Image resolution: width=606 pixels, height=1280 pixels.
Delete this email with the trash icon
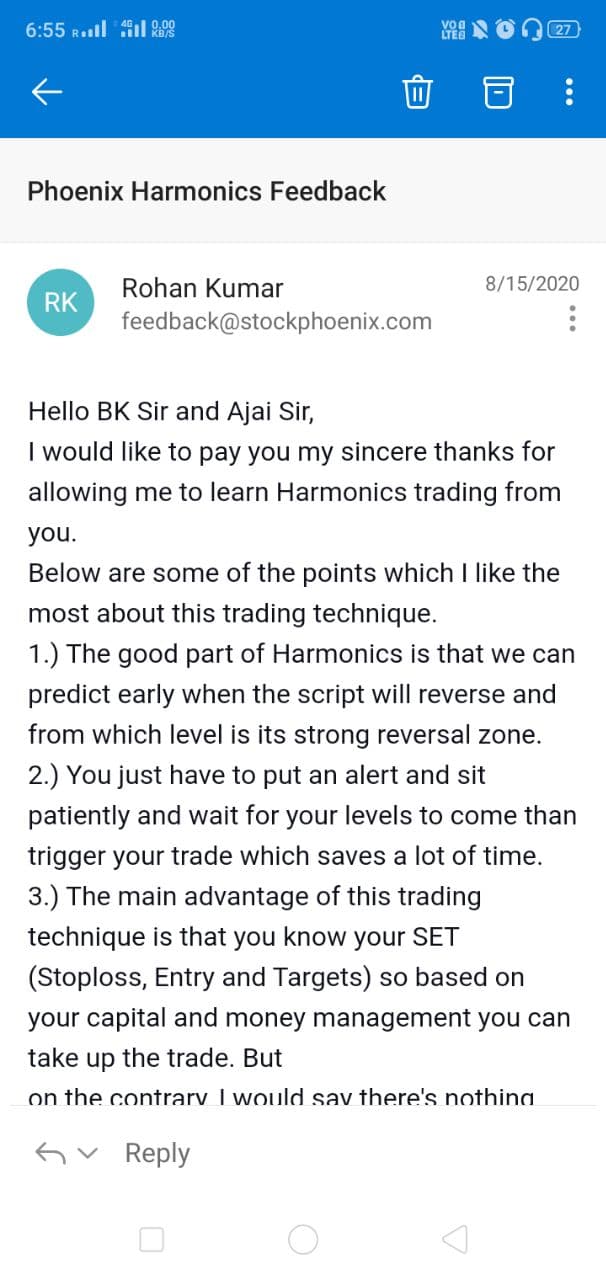click(x=417, y=92)
